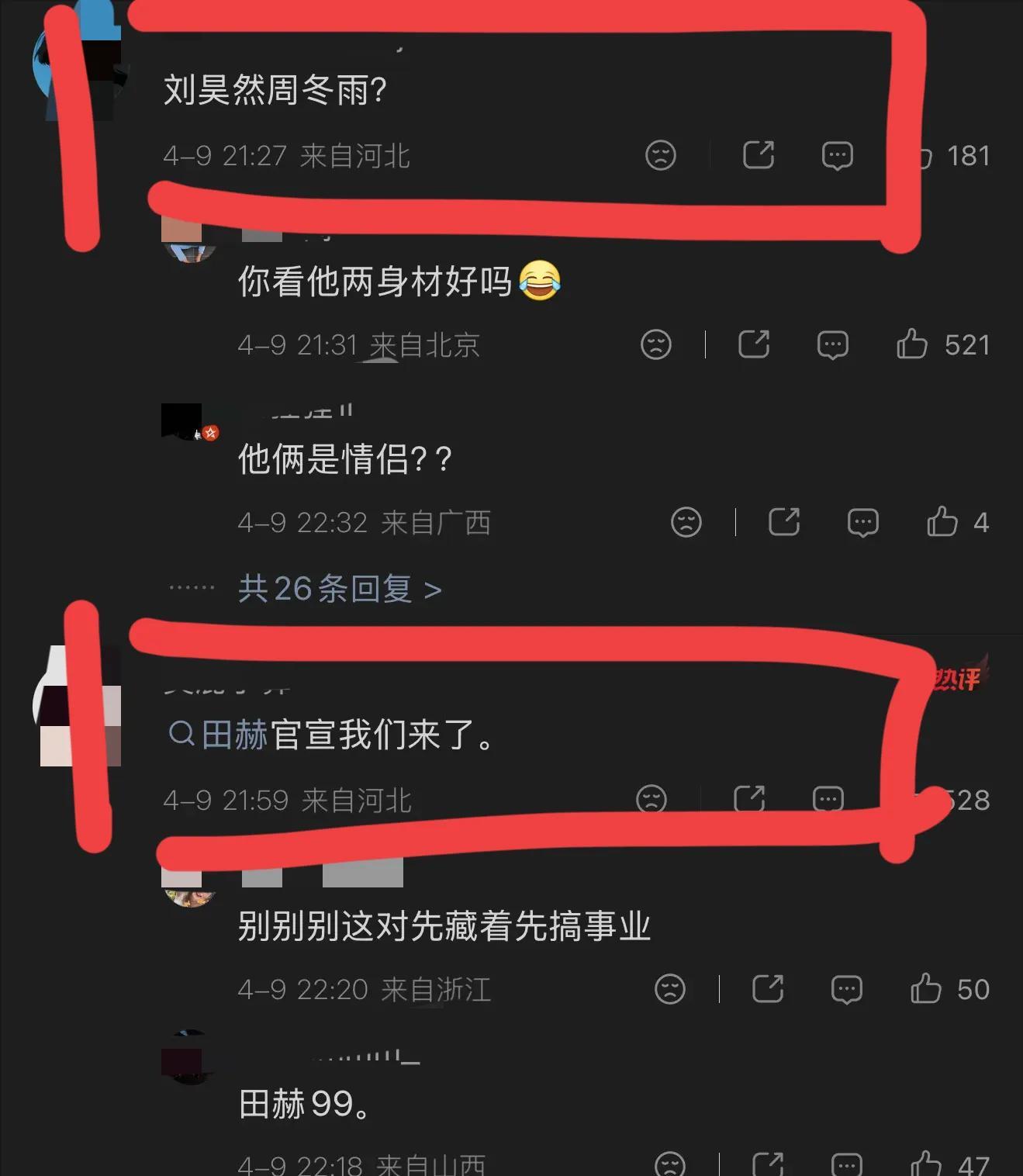Image resolution: width=1023 pixels, height=1176 pixels.
Task: Reply to the '田赫官宣我们来了' comment
Action: (828, 799)
